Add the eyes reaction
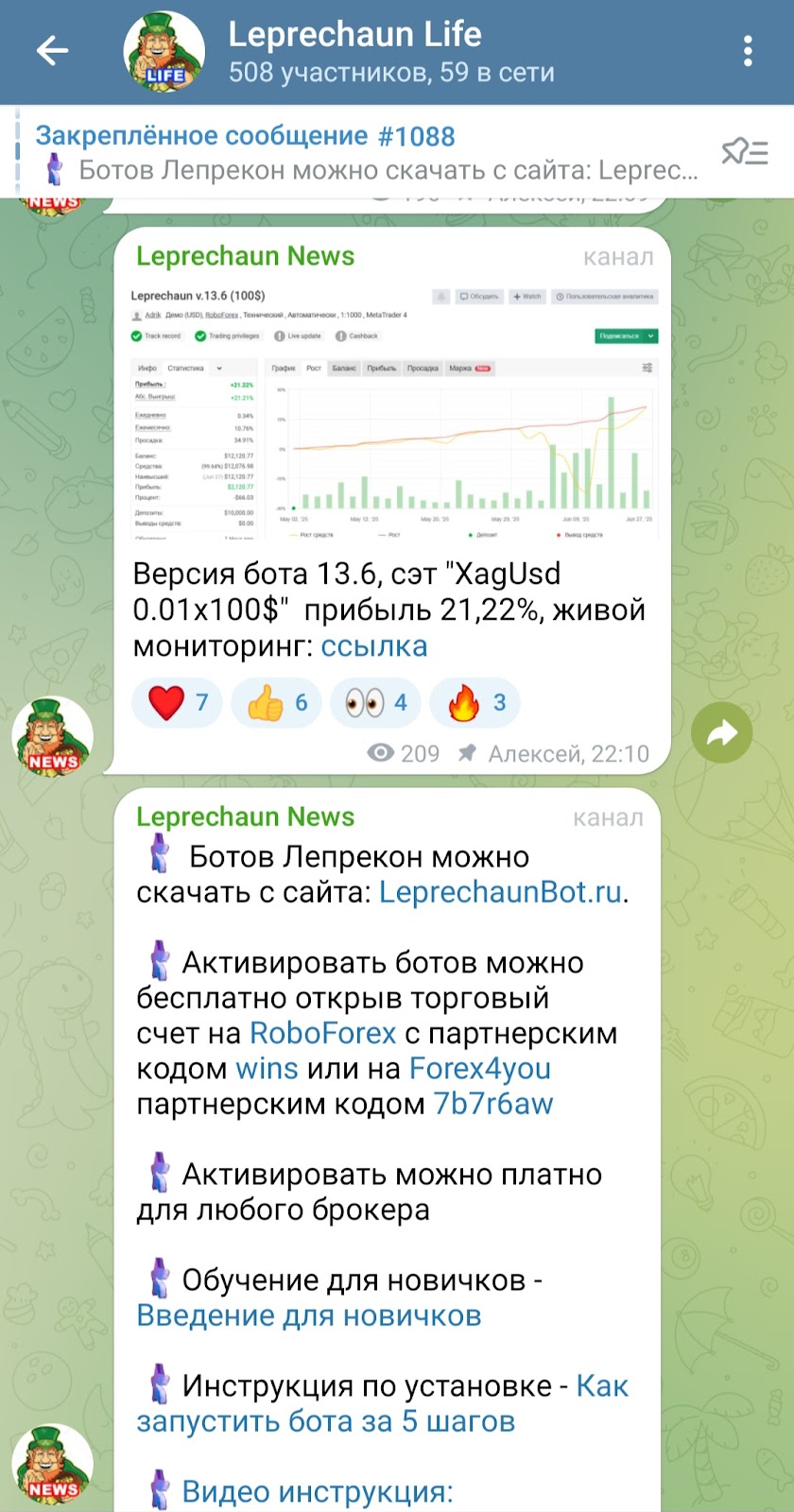This screenshot has height=1512, width=794. click(x=375, y=702)
